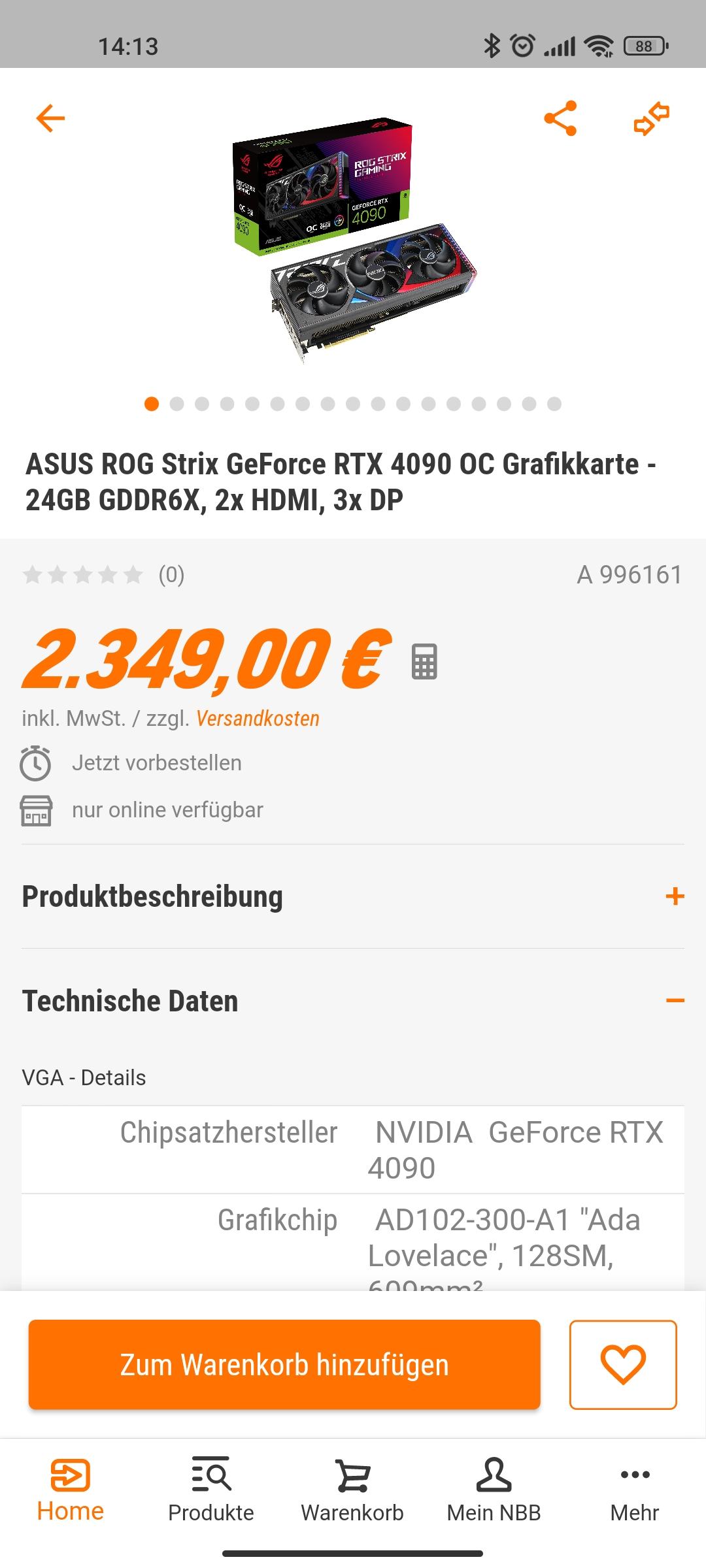
Task: Open the financing calculator icon next to price
Action: click(x=424, y=661)
